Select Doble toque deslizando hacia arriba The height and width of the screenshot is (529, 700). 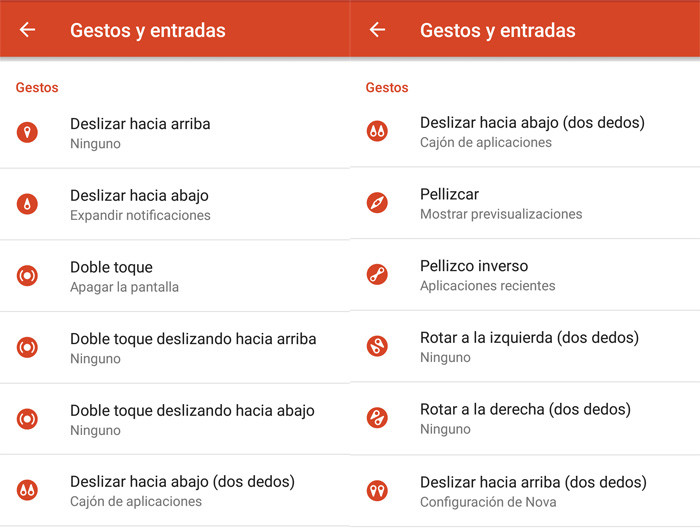[175, 348]
